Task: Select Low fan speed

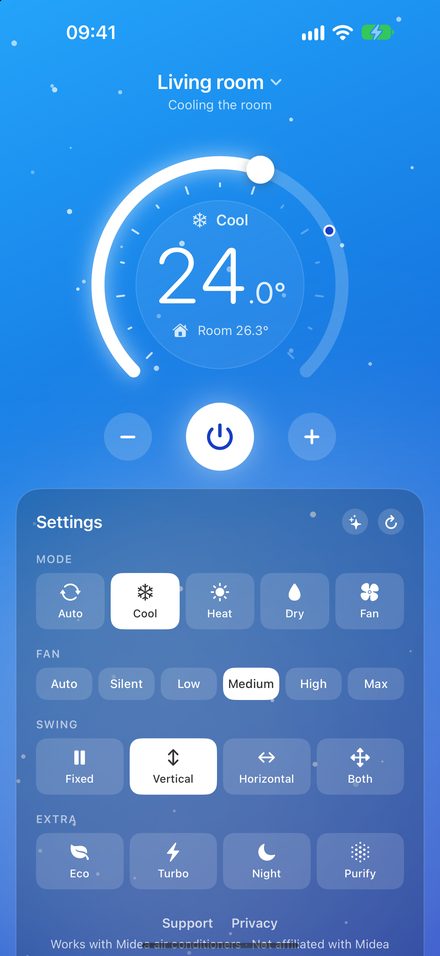Action: [x=188, y=683]
